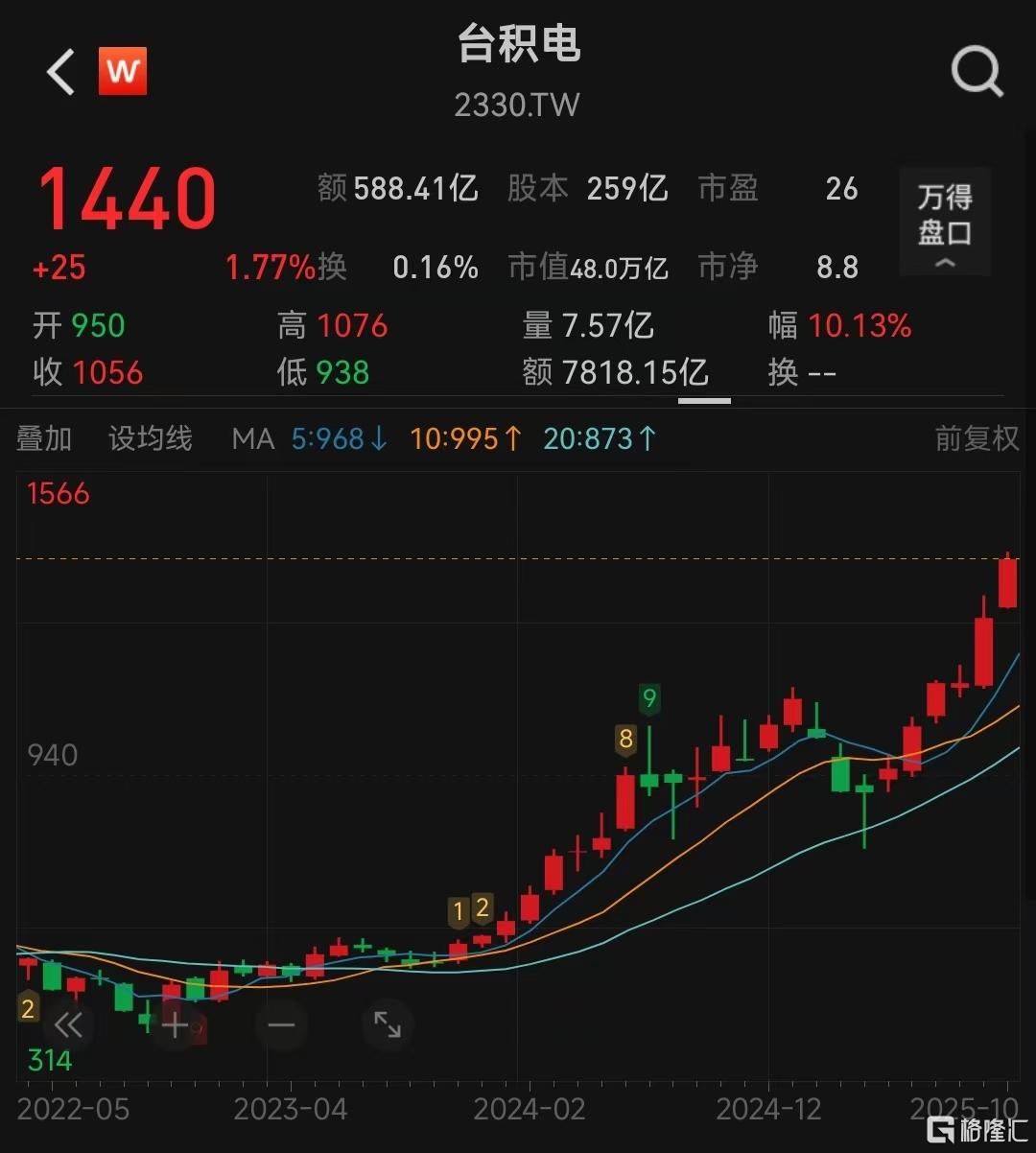Open 设均线 moving average settings
Screen dimensions: 1036x1153
click(150, 439)
